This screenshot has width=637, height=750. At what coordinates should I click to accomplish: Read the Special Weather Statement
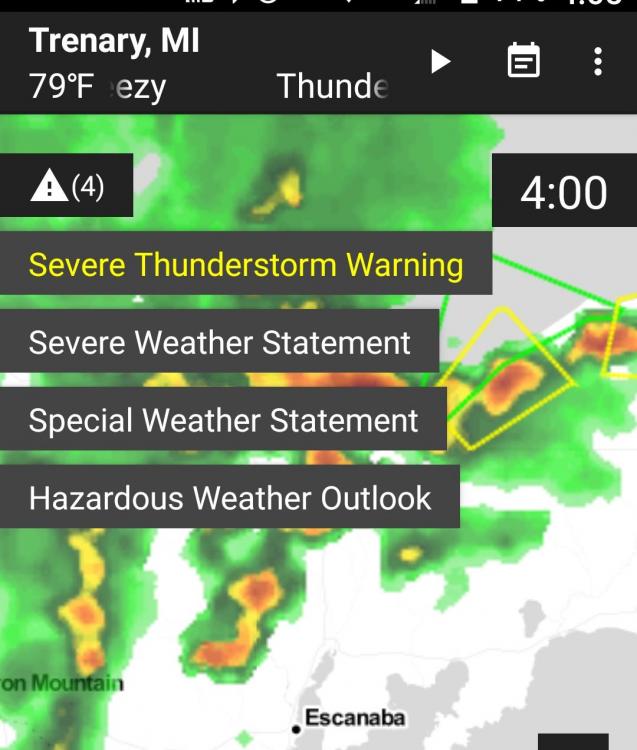pyautogui.click(x=223, y=420)
